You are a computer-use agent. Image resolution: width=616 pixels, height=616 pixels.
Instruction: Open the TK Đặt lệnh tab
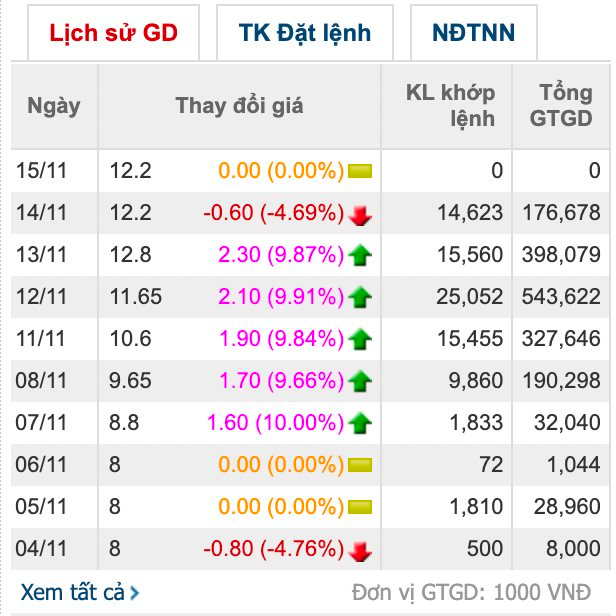click(x=305, y=33)
